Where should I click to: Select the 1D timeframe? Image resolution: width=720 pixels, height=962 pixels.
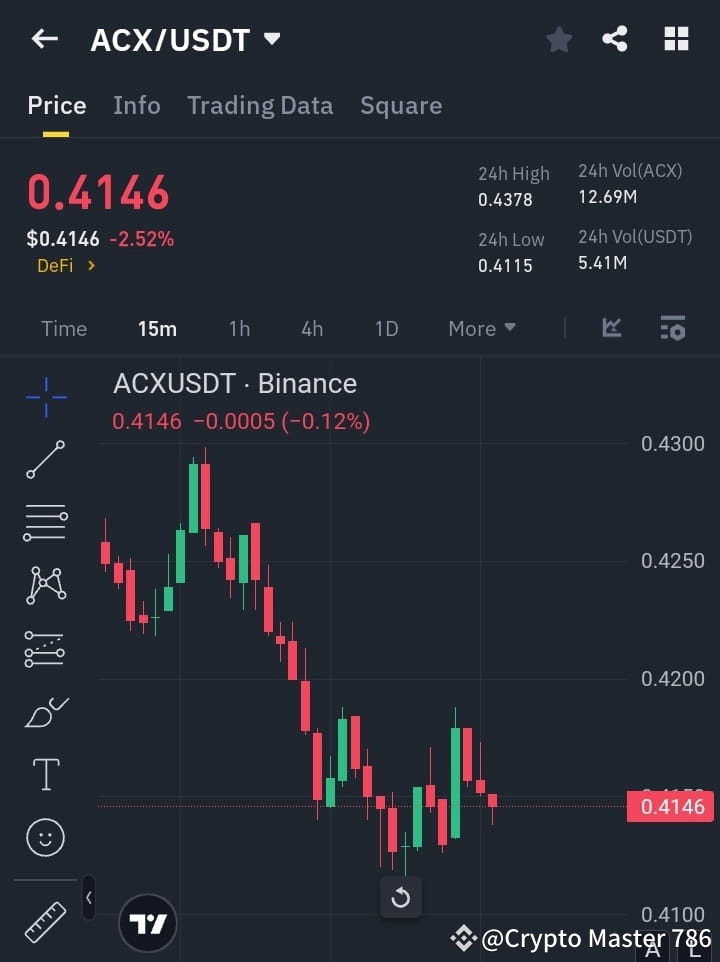(386, 328)
